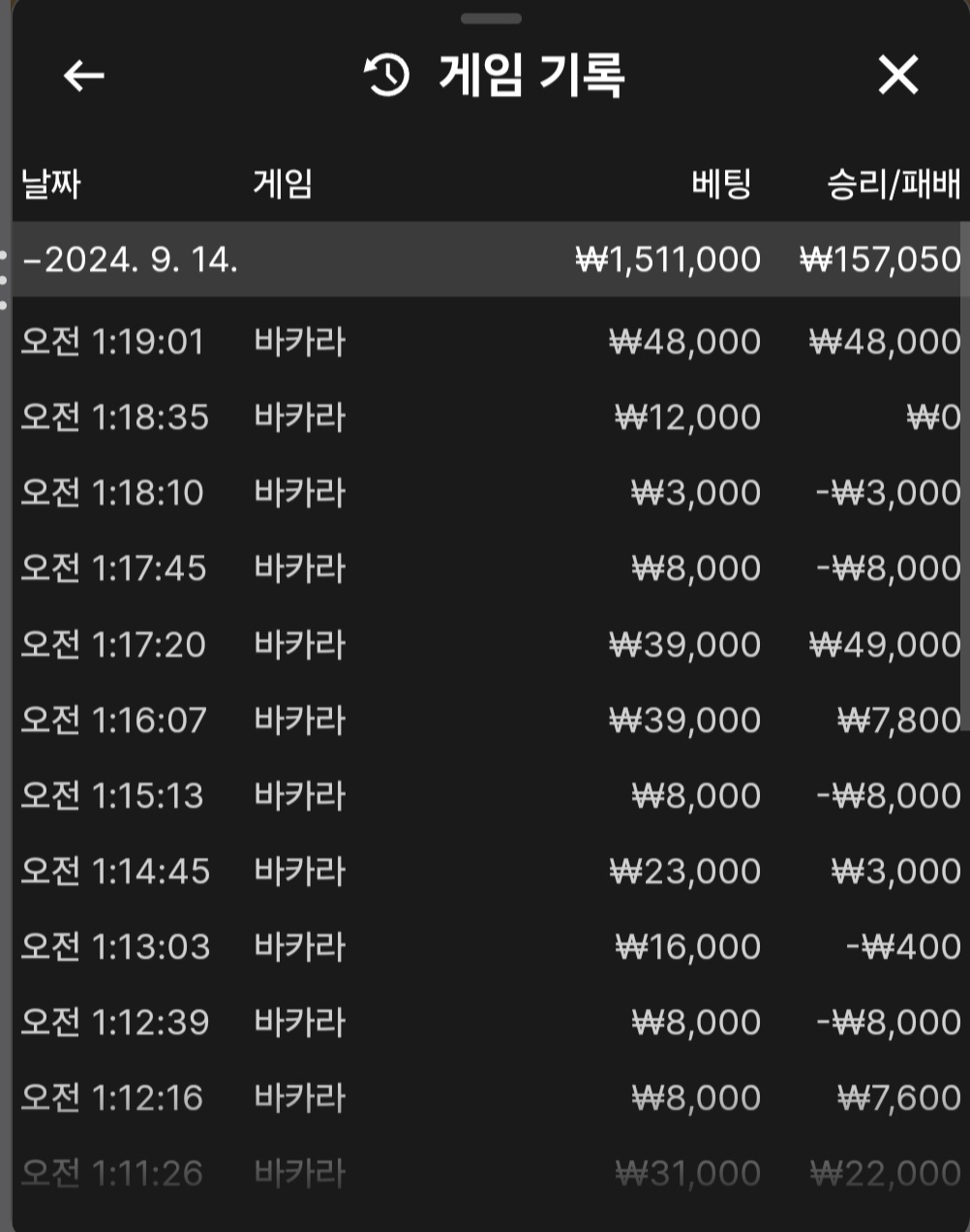The height and width of the screenshot is (1232, 970).
Task: Open the 1:19:01 baccarat record
Action: pyautogui.click(x=484, y=342)
